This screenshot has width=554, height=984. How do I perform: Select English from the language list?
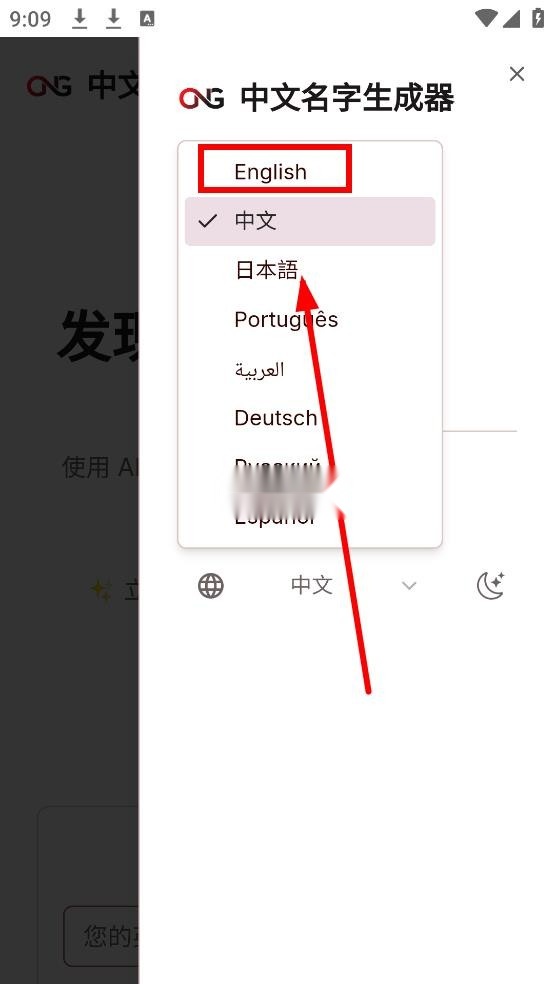[309, 171]
